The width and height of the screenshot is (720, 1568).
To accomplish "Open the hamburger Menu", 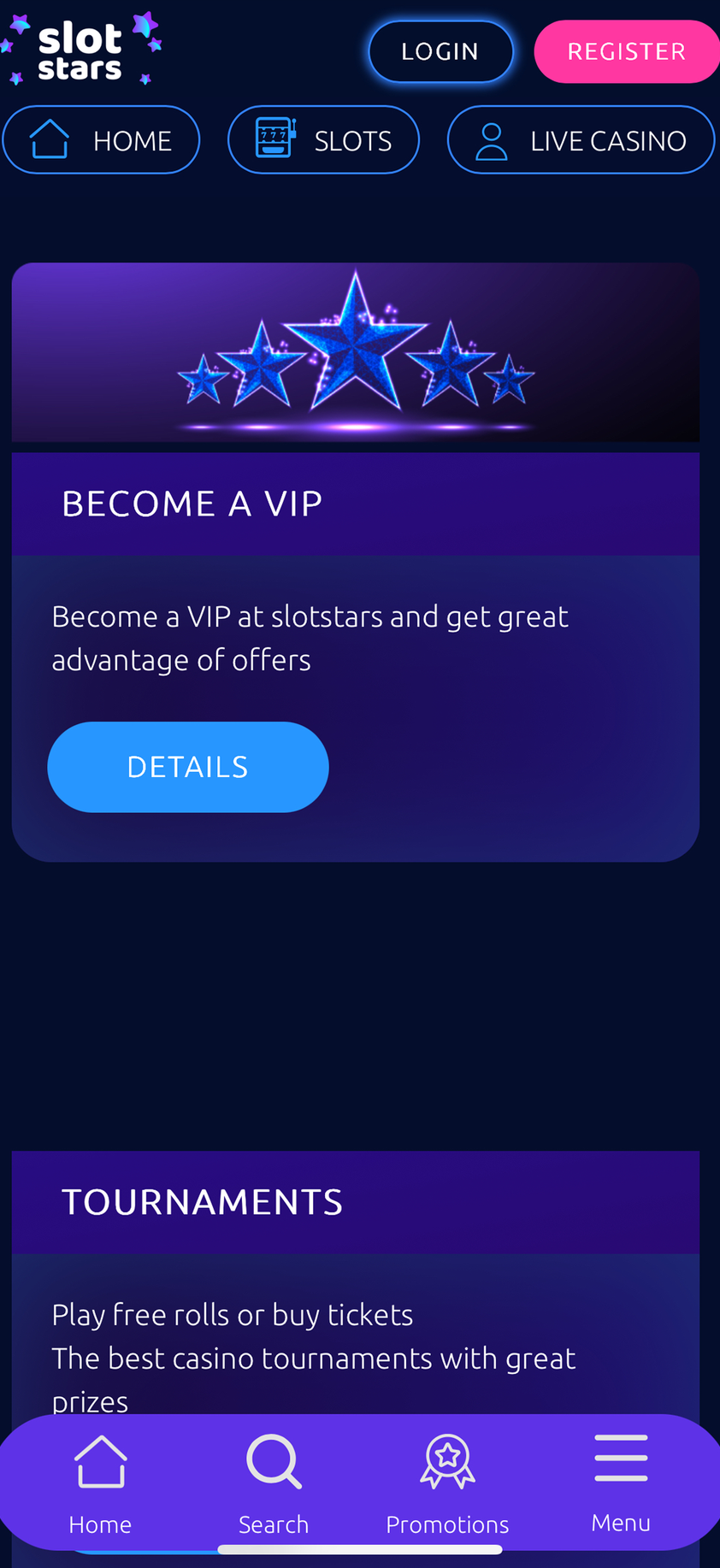I will [621, 1482].
